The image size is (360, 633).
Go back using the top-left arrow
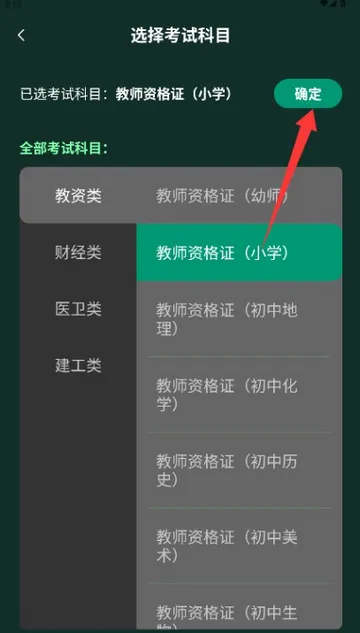coord(21,36)
